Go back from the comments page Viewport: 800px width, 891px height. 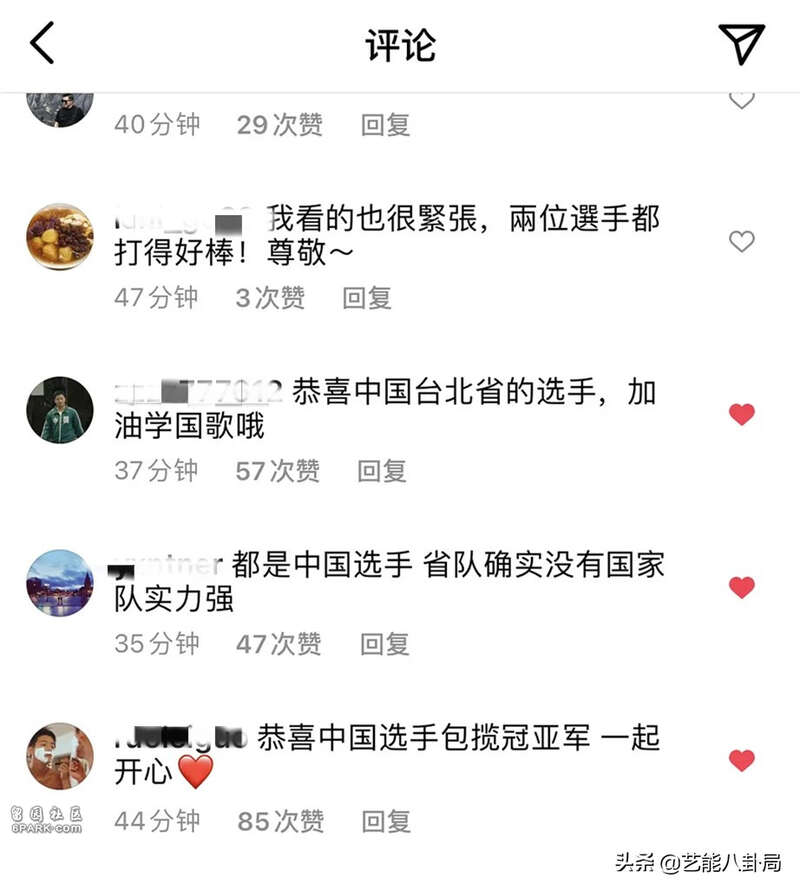(x=43, y=45)
